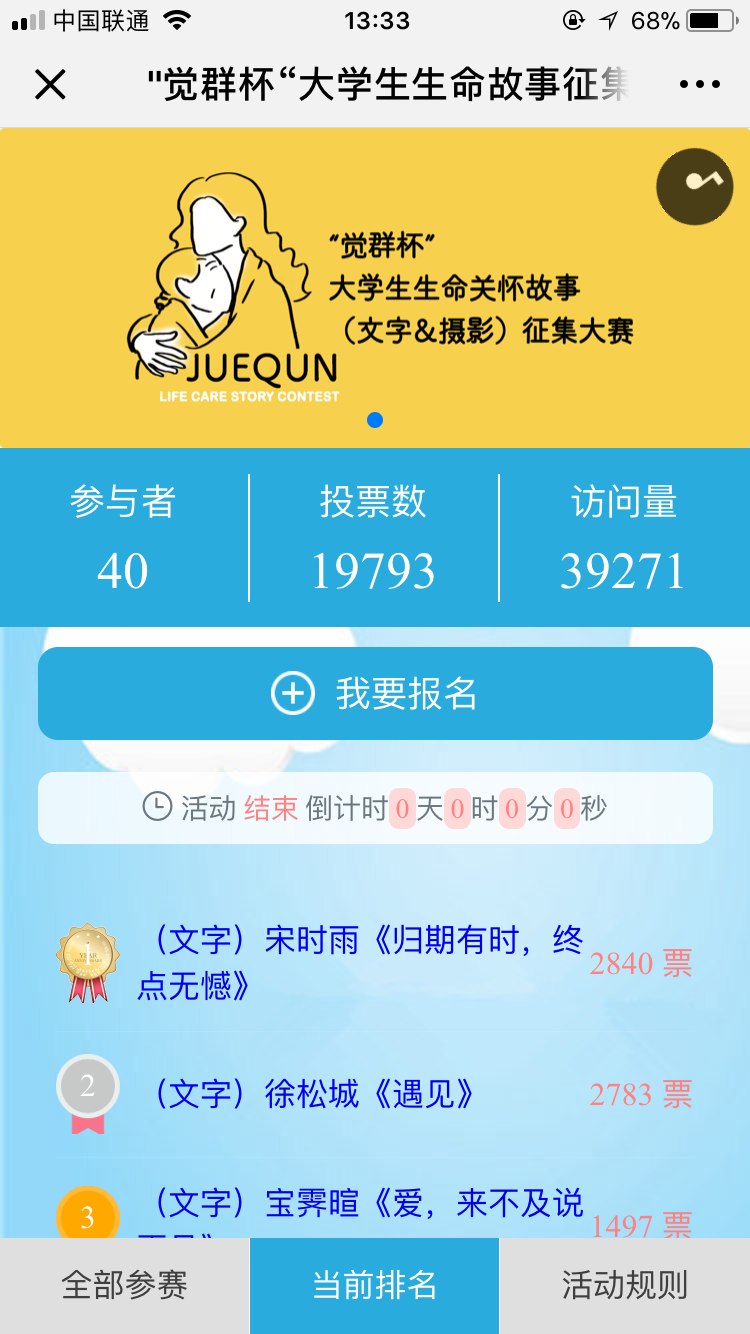View the 活动规则 tab
Viewport: 750px width, 1334px height.
[625, 1286]
